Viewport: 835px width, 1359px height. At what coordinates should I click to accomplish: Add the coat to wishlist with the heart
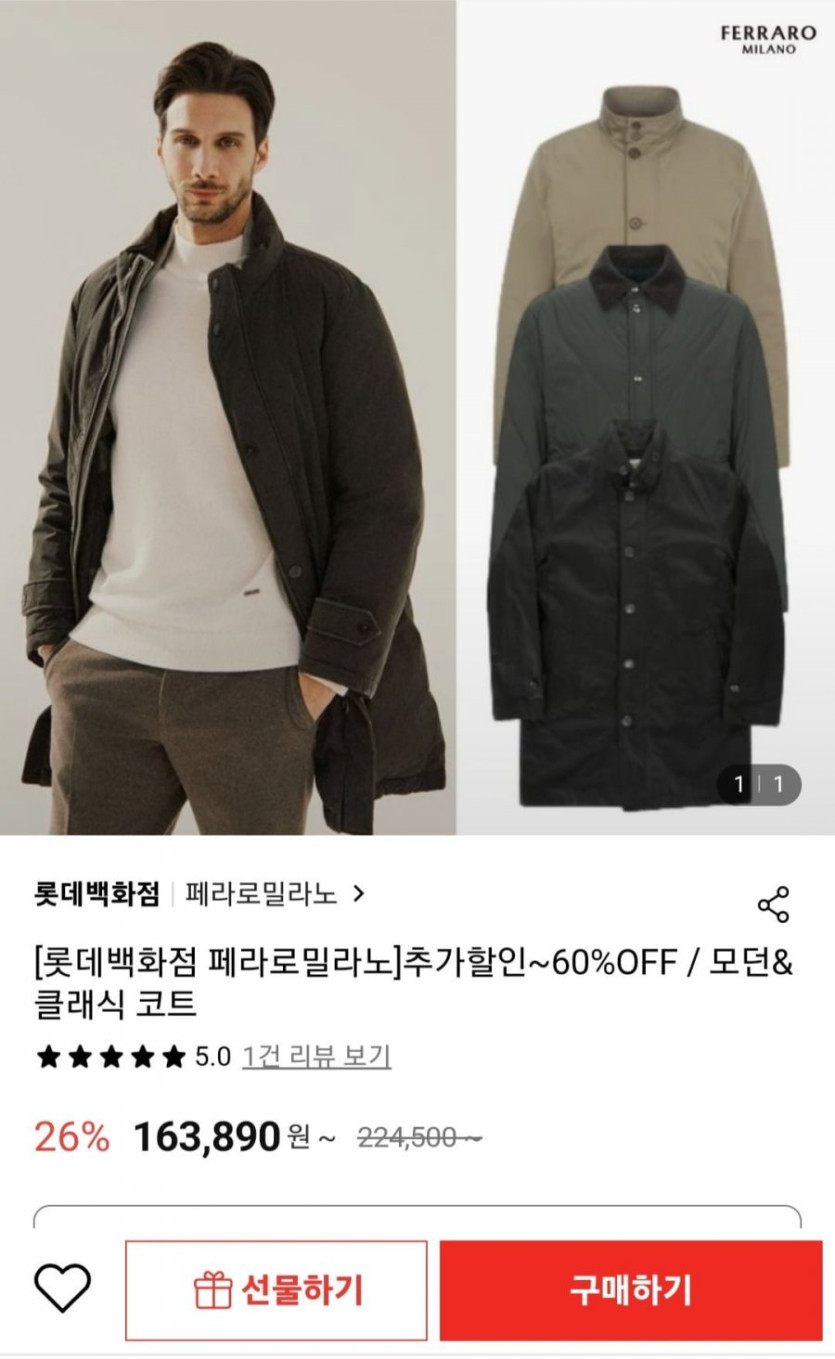62,1289
